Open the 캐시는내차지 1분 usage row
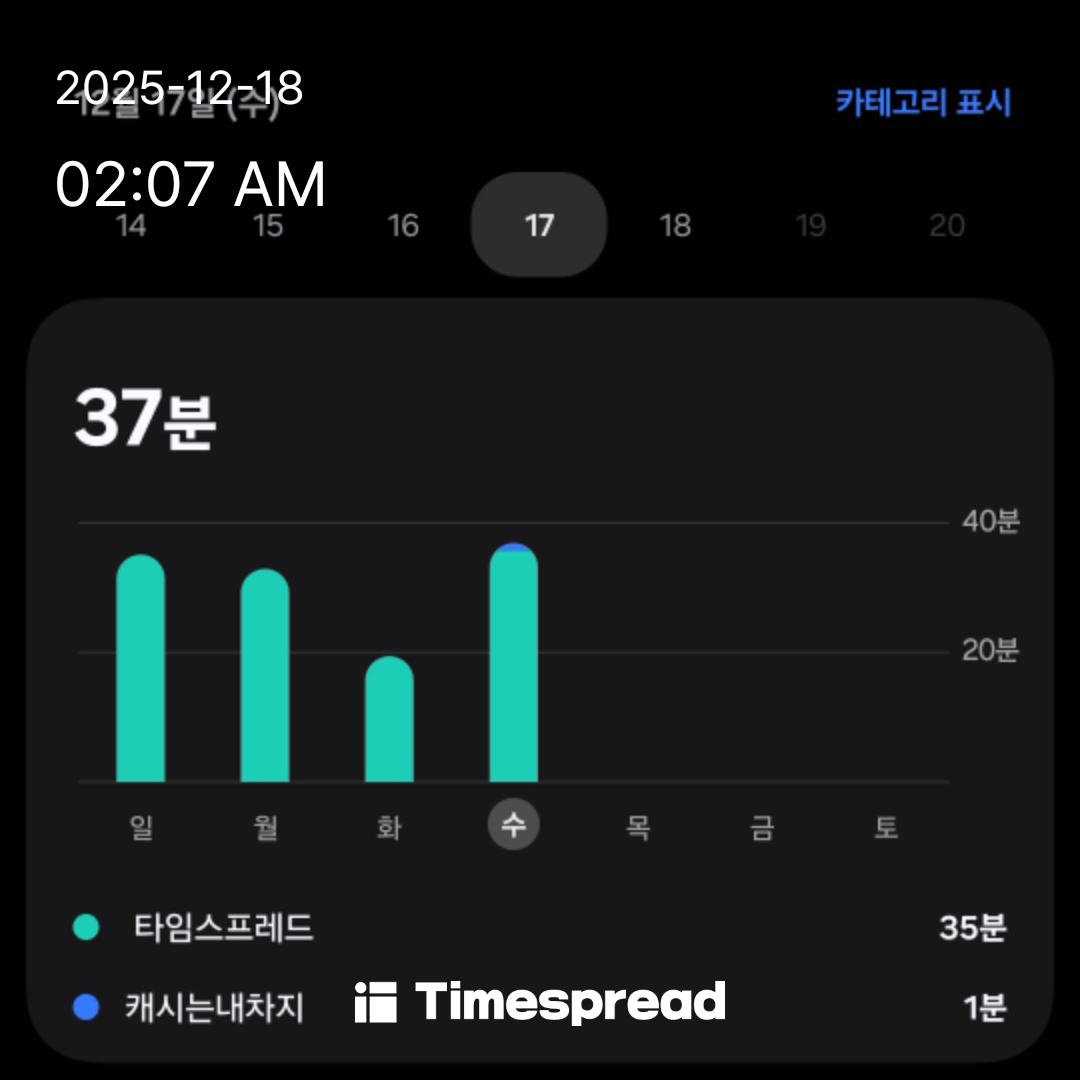This screenshot has width=1080, height=1080. click(540, 1007)
